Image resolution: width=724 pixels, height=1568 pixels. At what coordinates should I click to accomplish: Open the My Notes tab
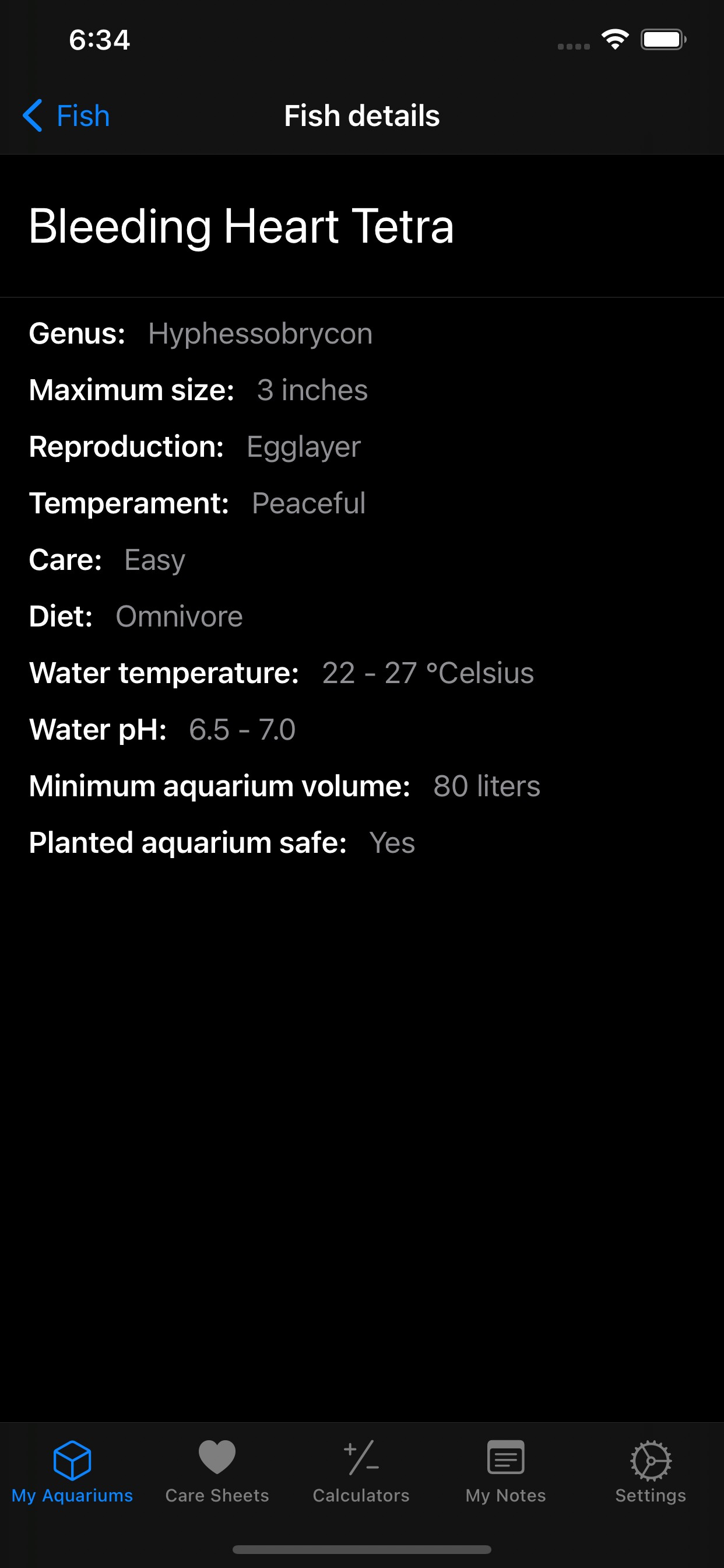pyautogui.click(x=505, y=1472)
